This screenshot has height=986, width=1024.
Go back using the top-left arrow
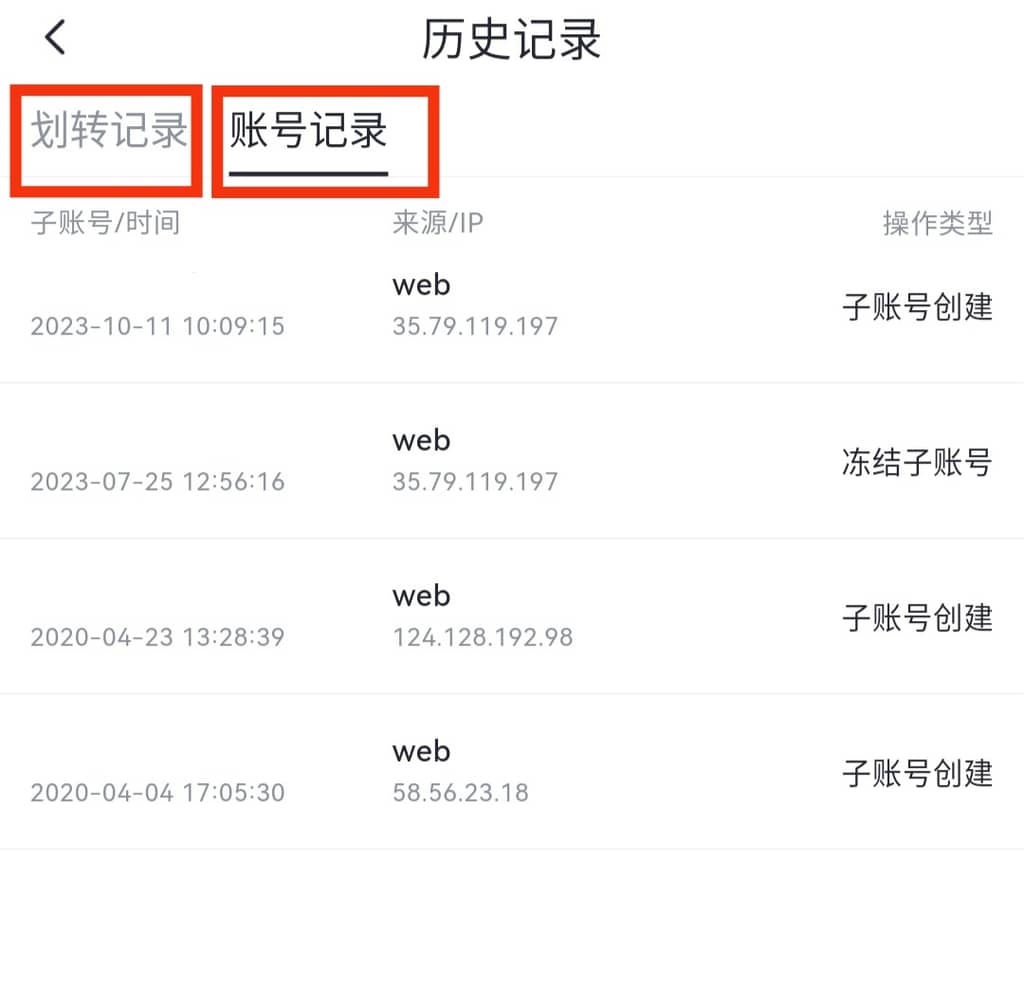point(55,38)
